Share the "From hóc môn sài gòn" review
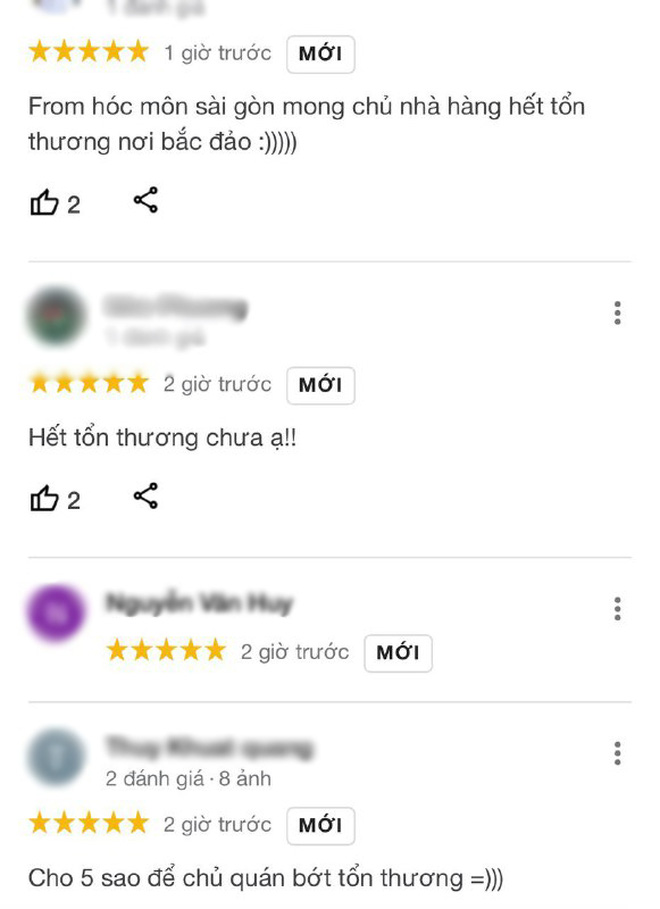 146,202
